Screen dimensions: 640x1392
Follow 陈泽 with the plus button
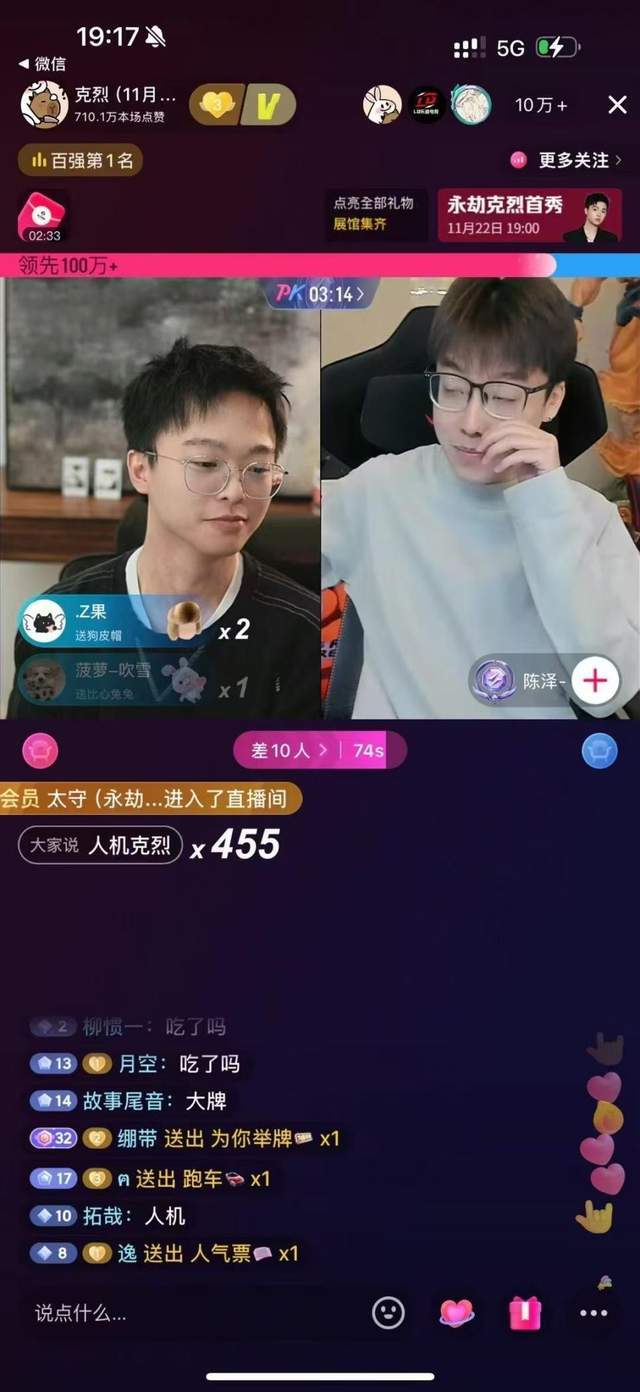pyautogui.click(x=595, y=681)
